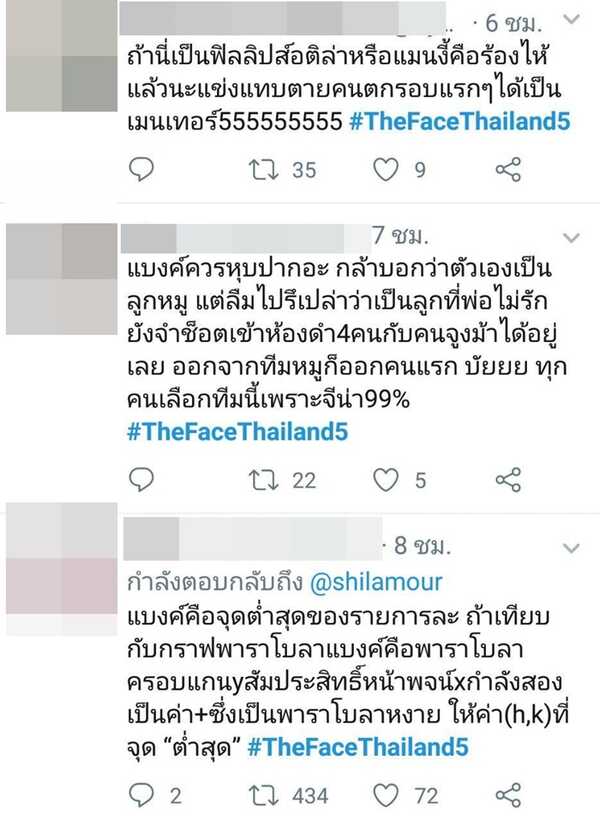Viewport: 600px width, 821px height.
Task: Reply to the tweet posted 6 ชม. ago
Action: 143,169
